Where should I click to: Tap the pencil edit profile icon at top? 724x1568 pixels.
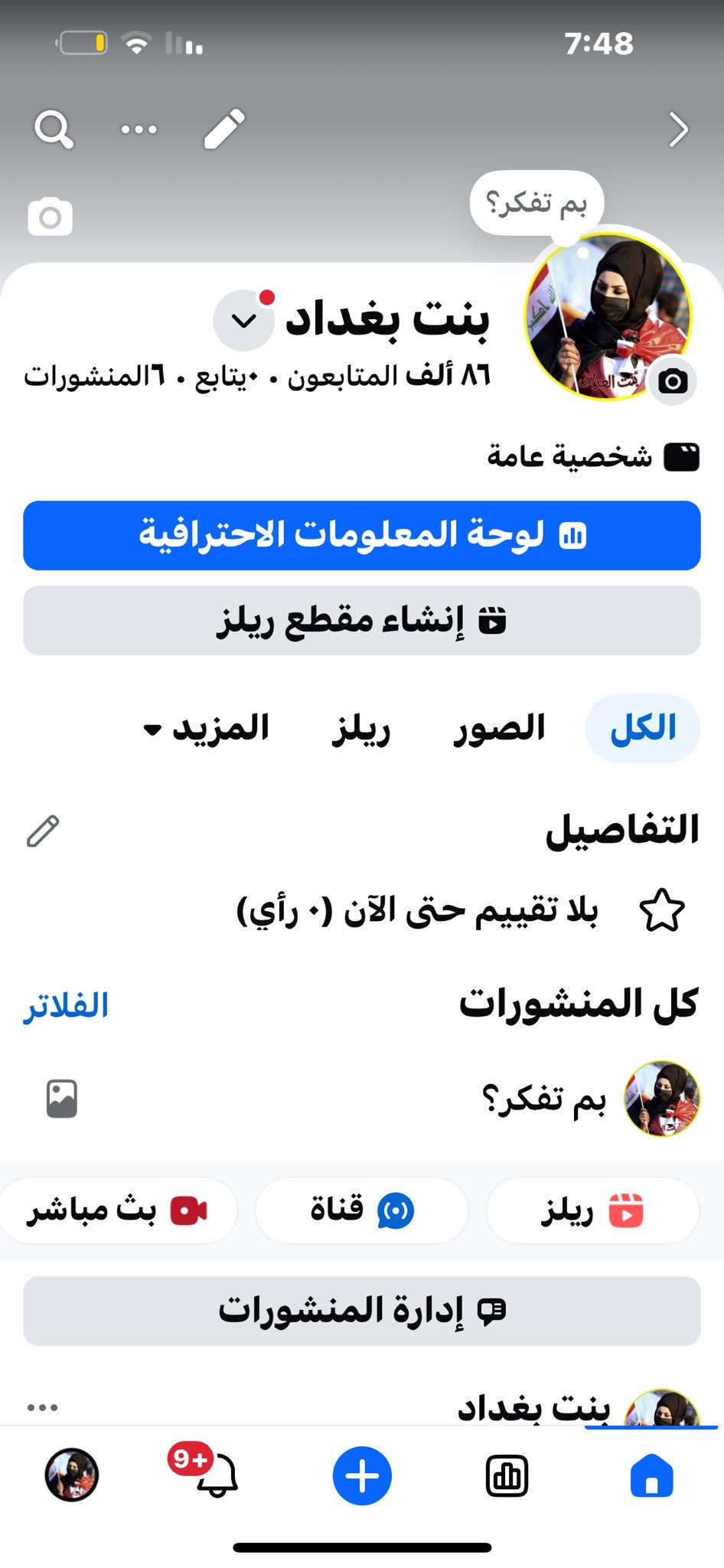click(224, 129)
